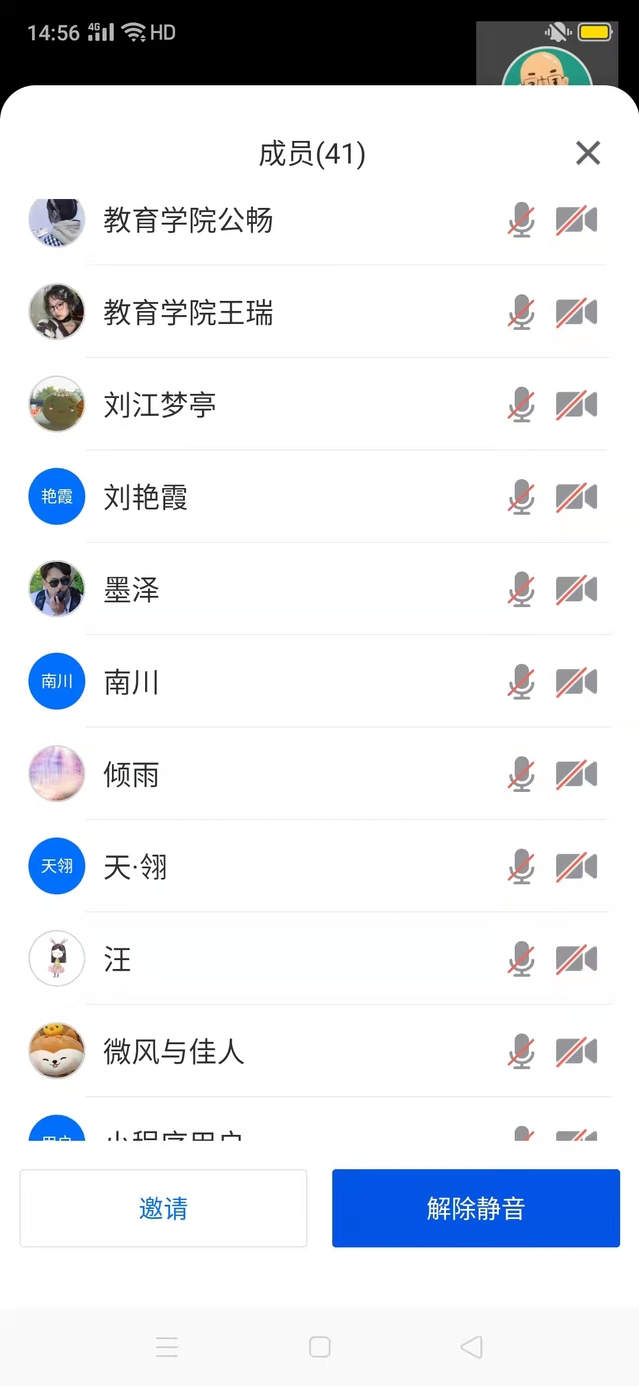Screen dimensions: 639x1386
Task: Tap the camera-off icon for 教育学院王瑞
Action: [577, 313]
